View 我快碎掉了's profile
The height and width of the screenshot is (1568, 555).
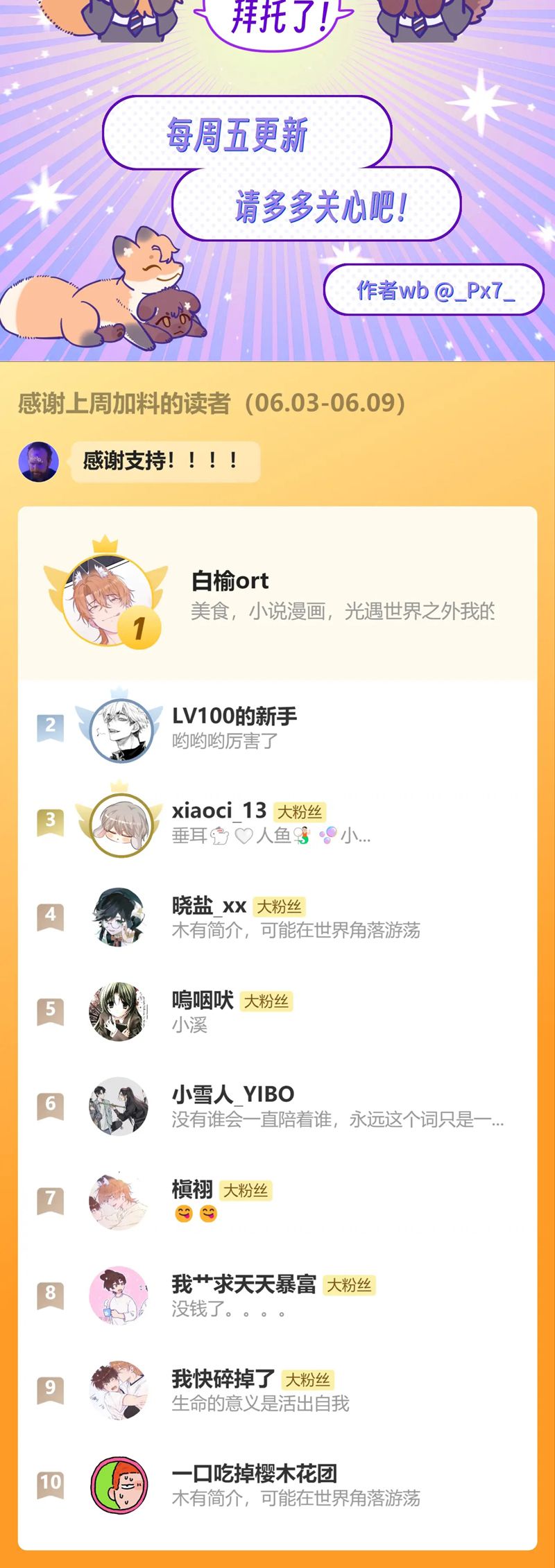pyautogui.click(x=277, y=1389)
